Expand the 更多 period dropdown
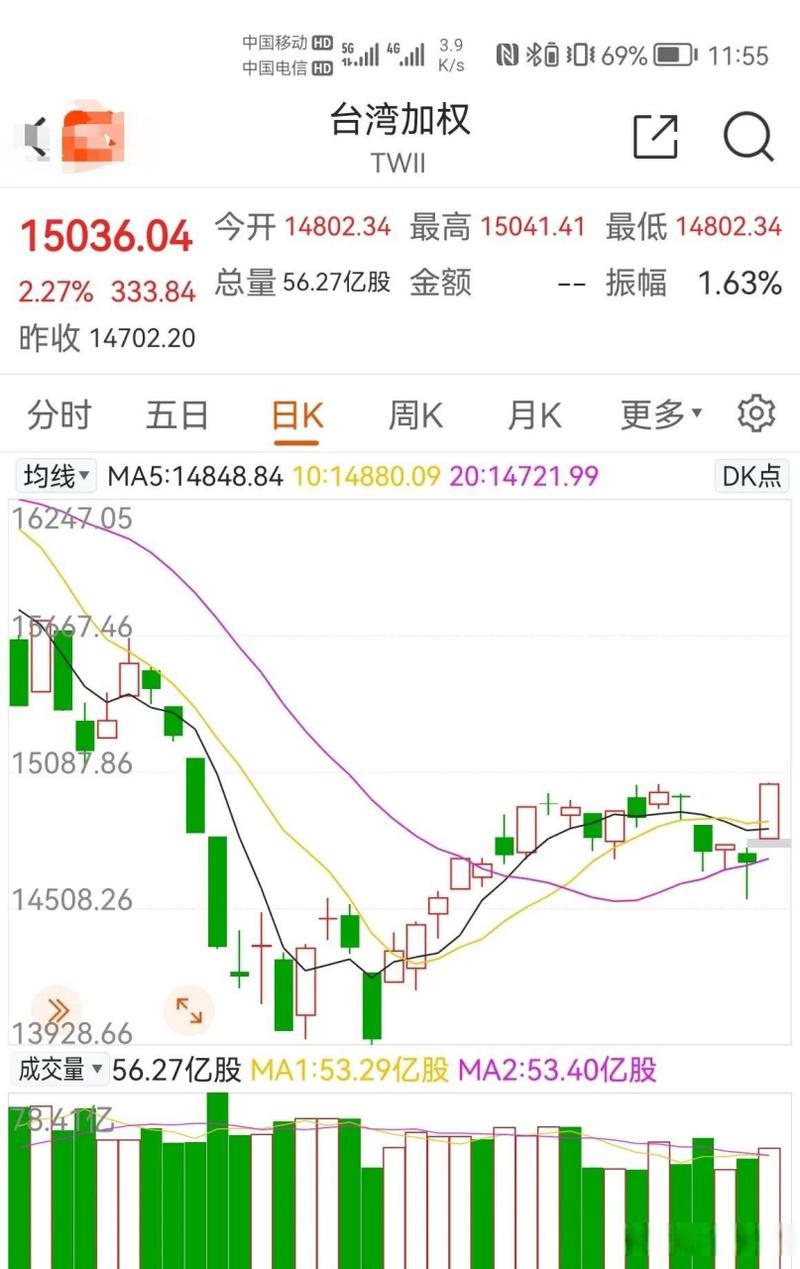 pyautogui.click(x=660, y=415)
